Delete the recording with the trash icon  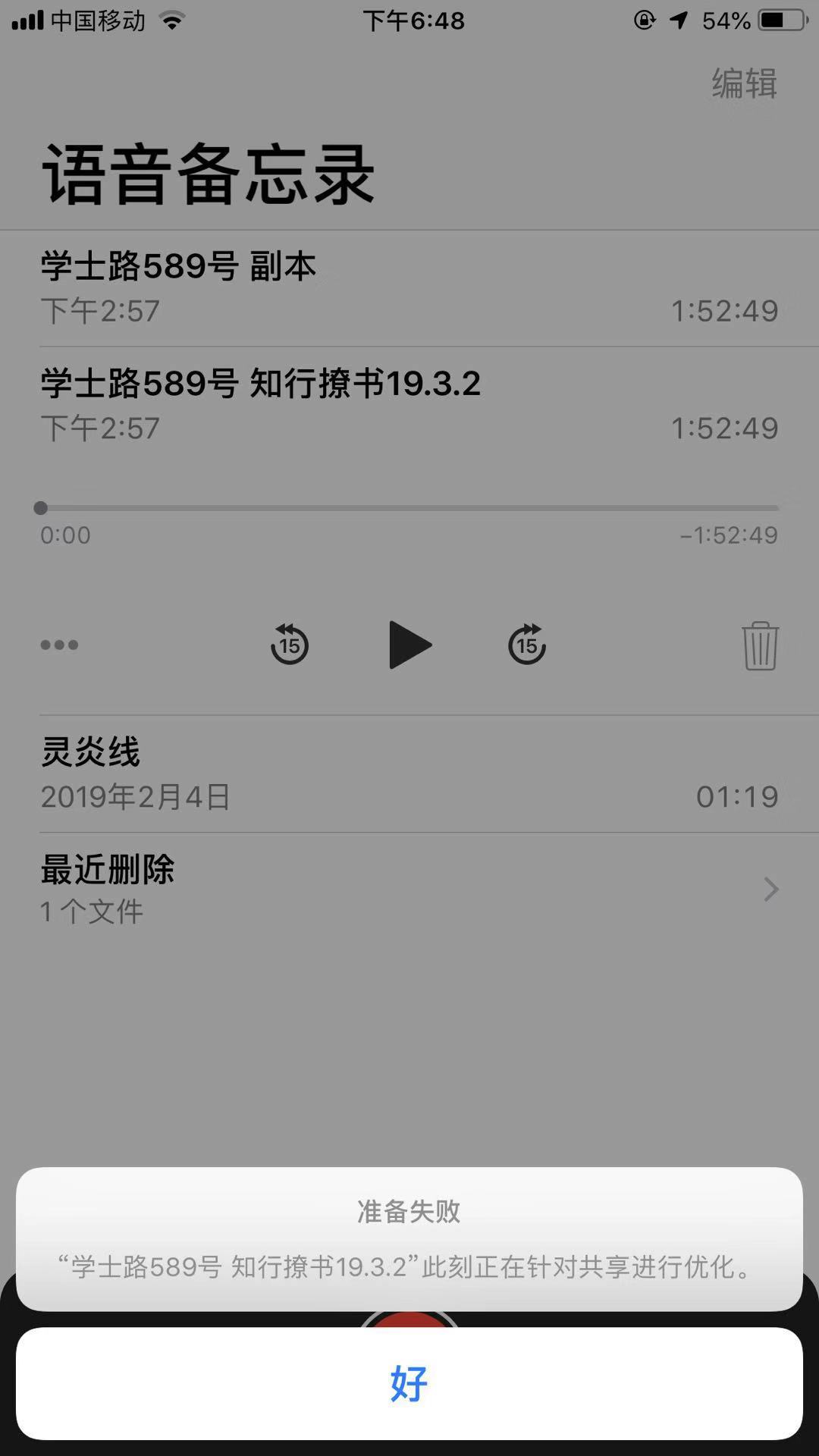(760, 646)
